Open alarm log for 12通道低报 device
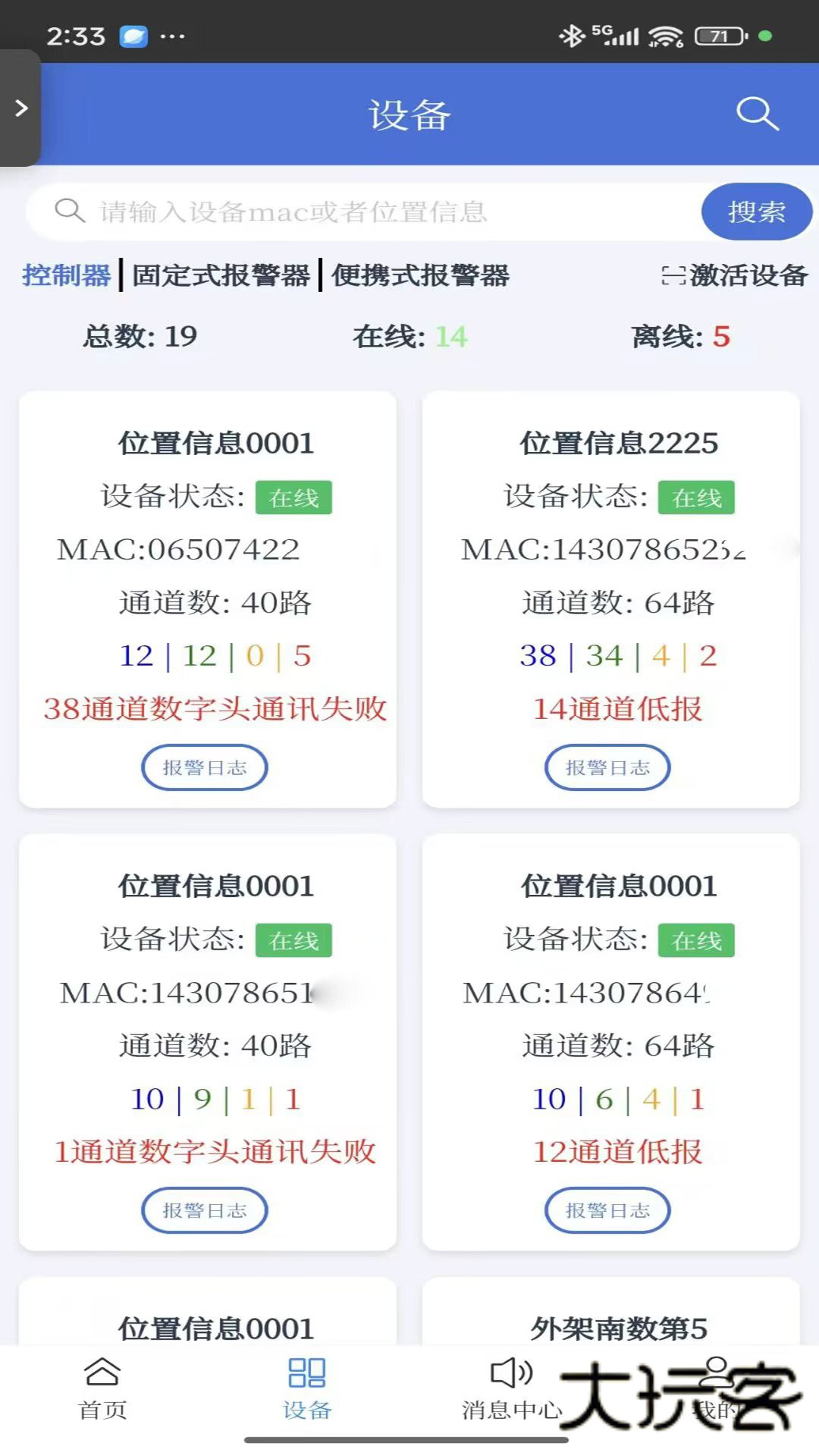819x1456 pixels. pyautogui.click(x=607, y=1210)
